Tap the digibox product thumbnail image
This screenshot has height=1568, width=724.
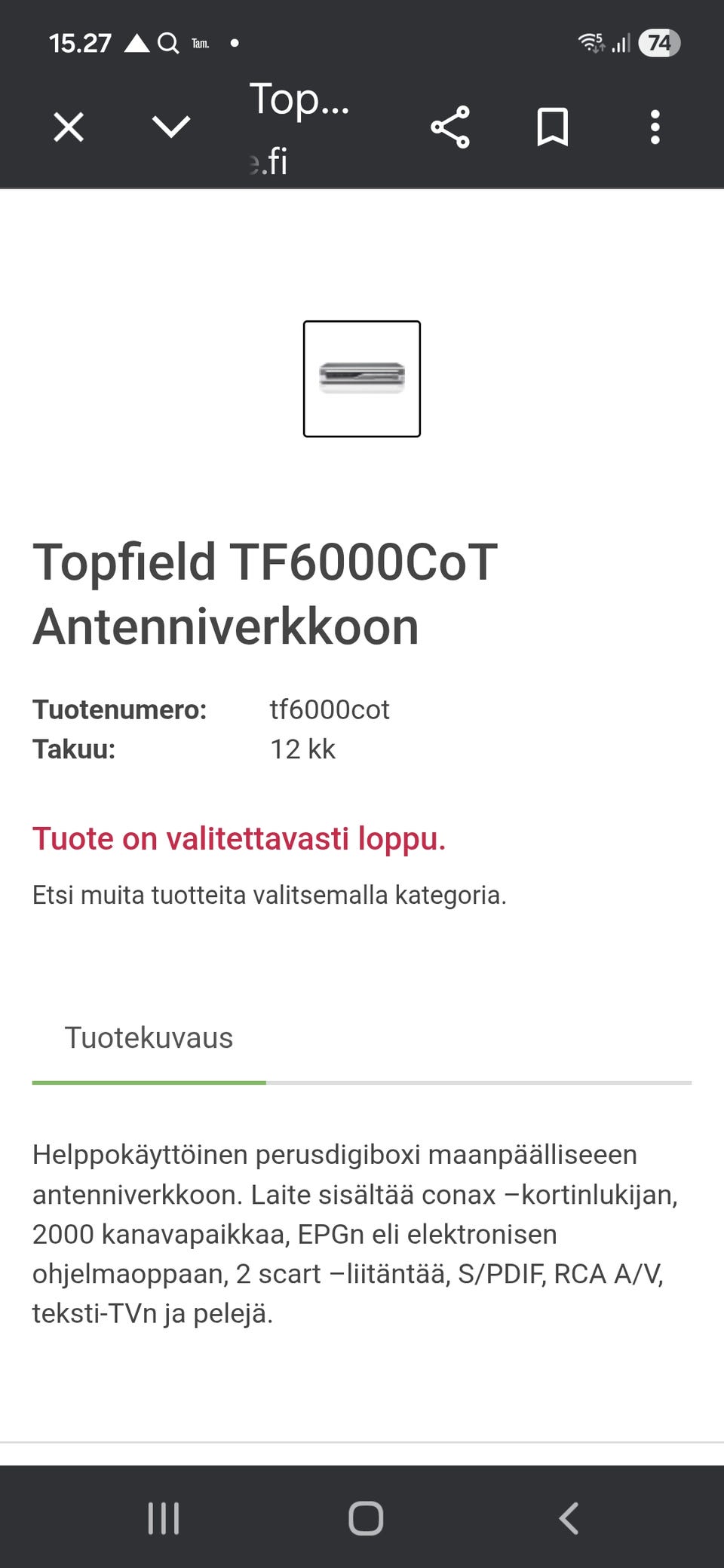[x=362, y=378]
